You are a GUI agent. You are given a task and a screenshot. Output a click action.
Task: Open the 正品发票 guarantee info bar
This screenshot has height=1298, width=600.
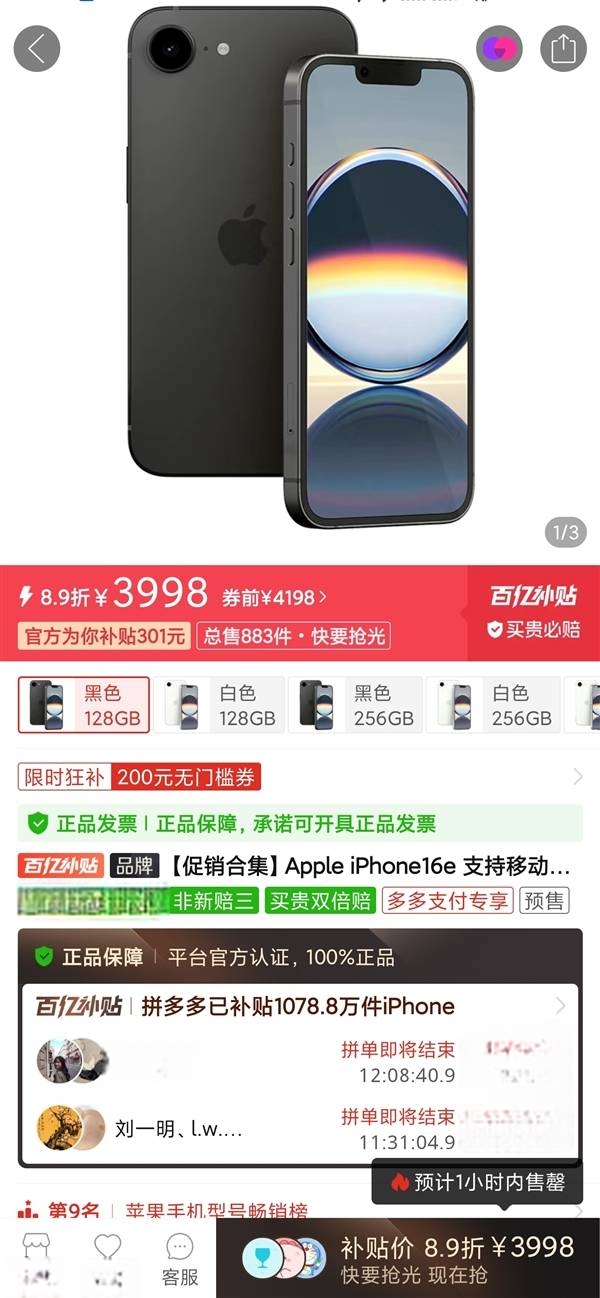[x=300, y=824]
